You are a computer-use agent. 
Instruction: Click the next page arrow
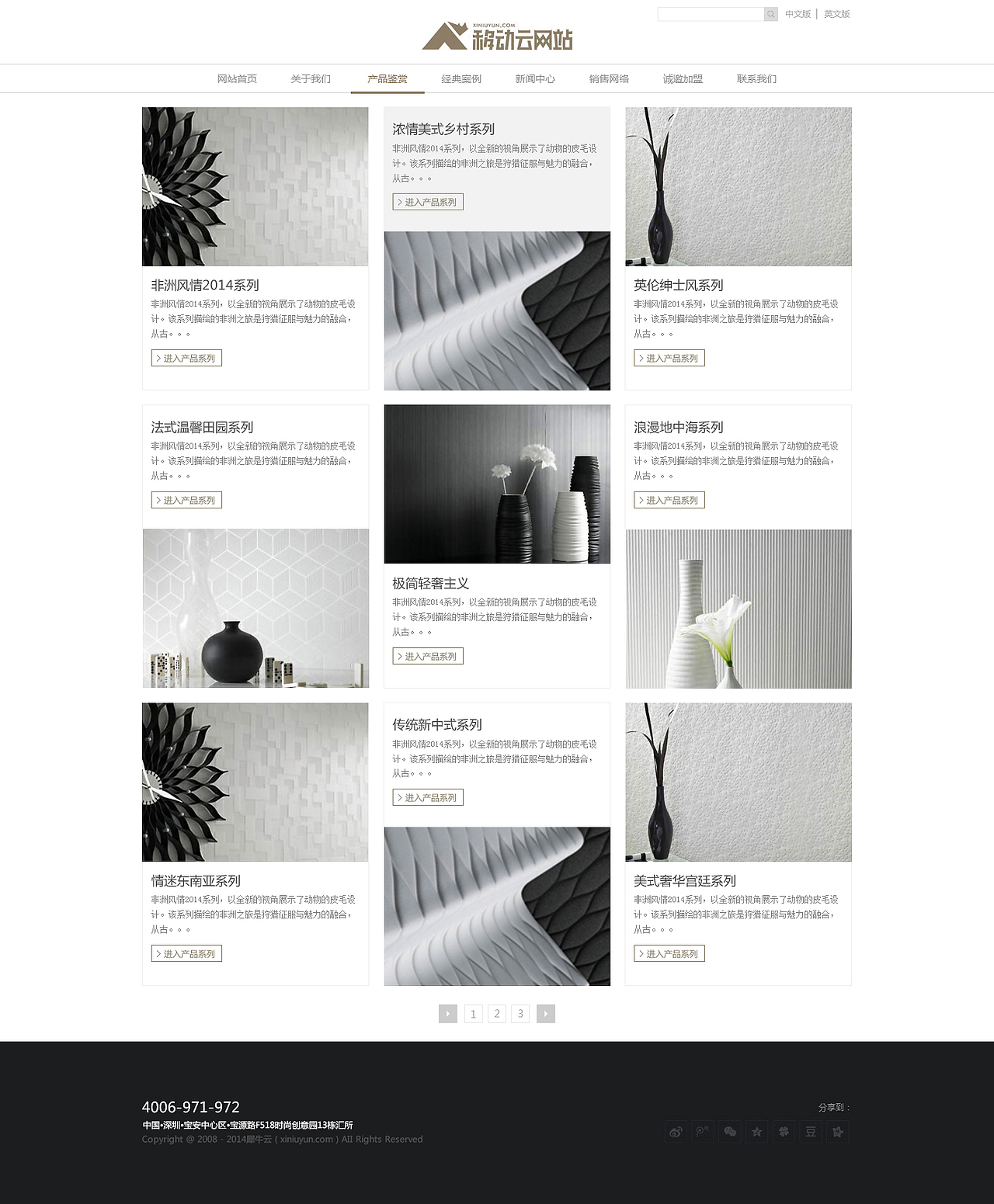546,1013
